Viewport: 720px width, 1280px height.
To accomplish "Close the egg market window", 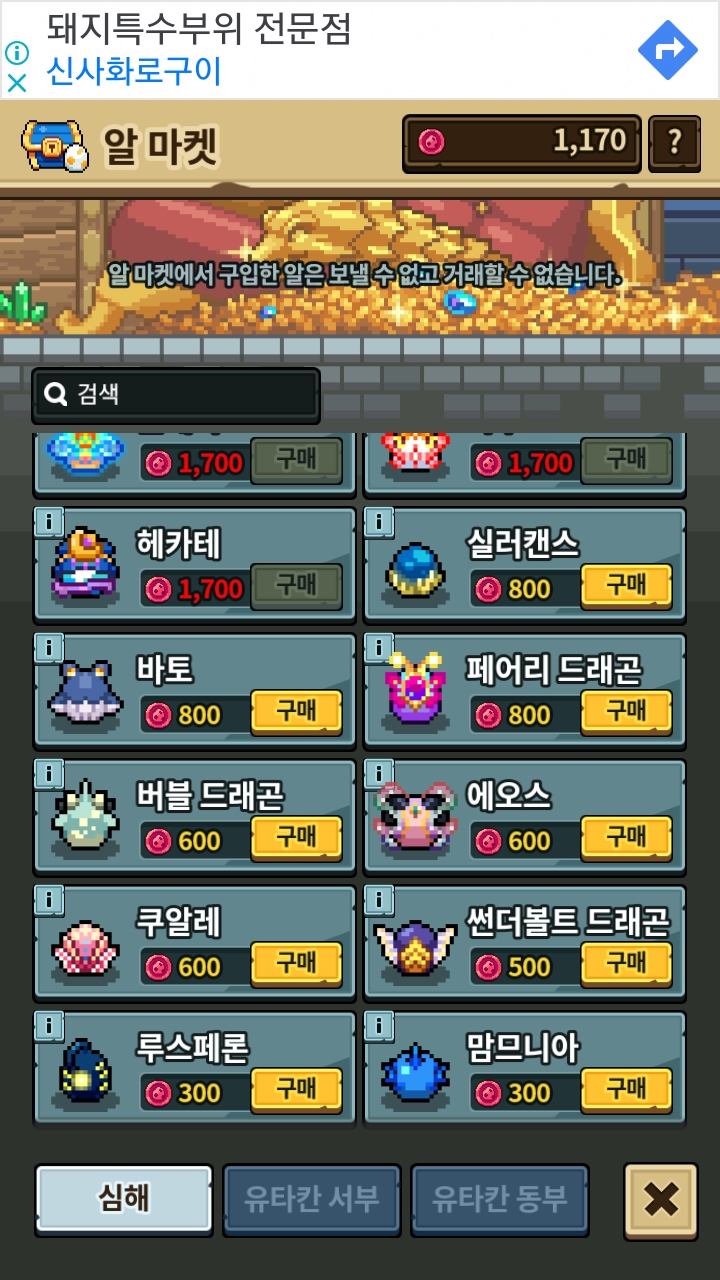I will [x=660, y=1199].
